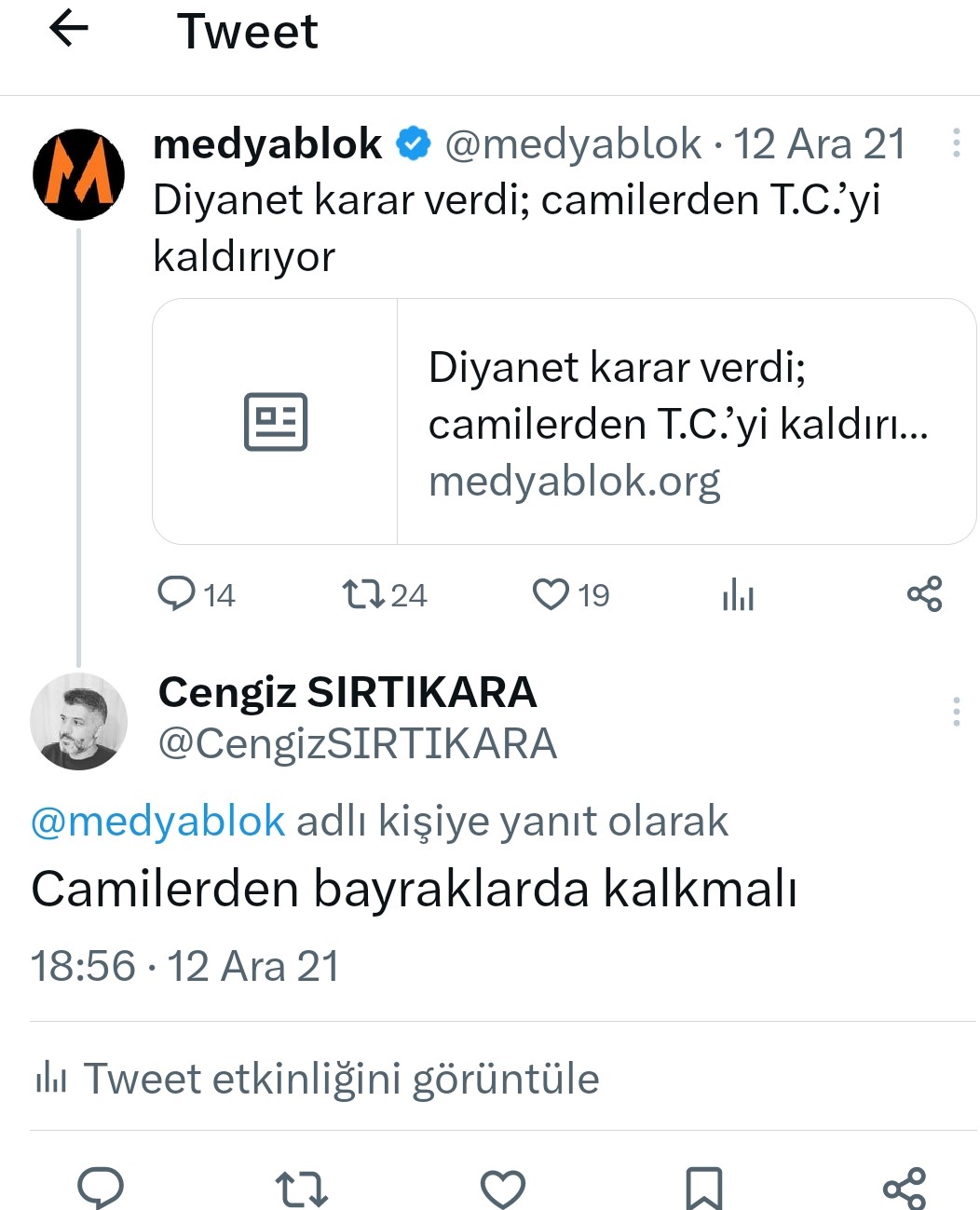Viewport: 980px width, 1210px height.
Task: Share medyablok's tweet
Action: click(924, 593)
